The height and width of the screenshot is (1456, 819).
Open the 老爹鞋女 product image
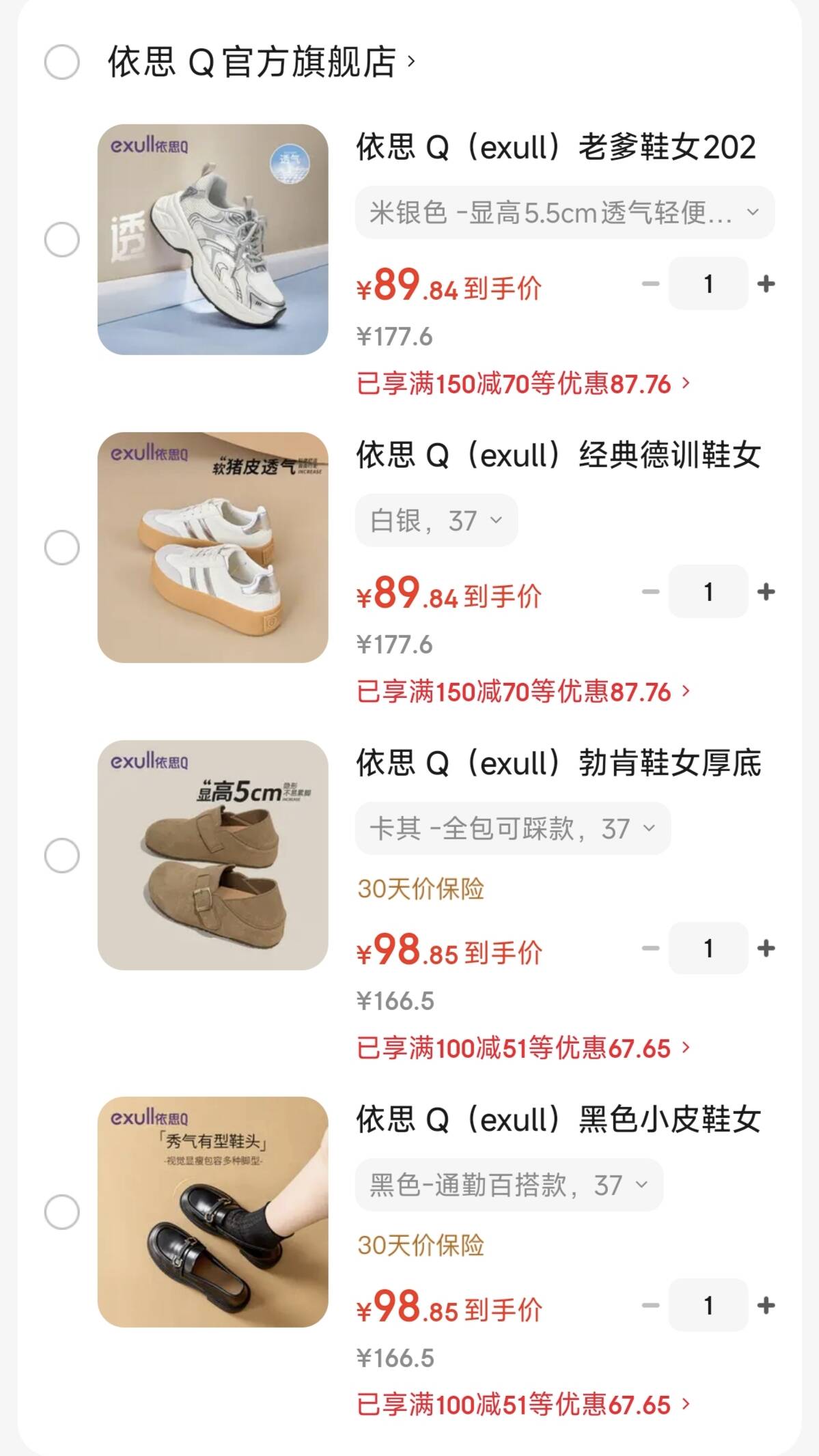[x=212, y=240]
